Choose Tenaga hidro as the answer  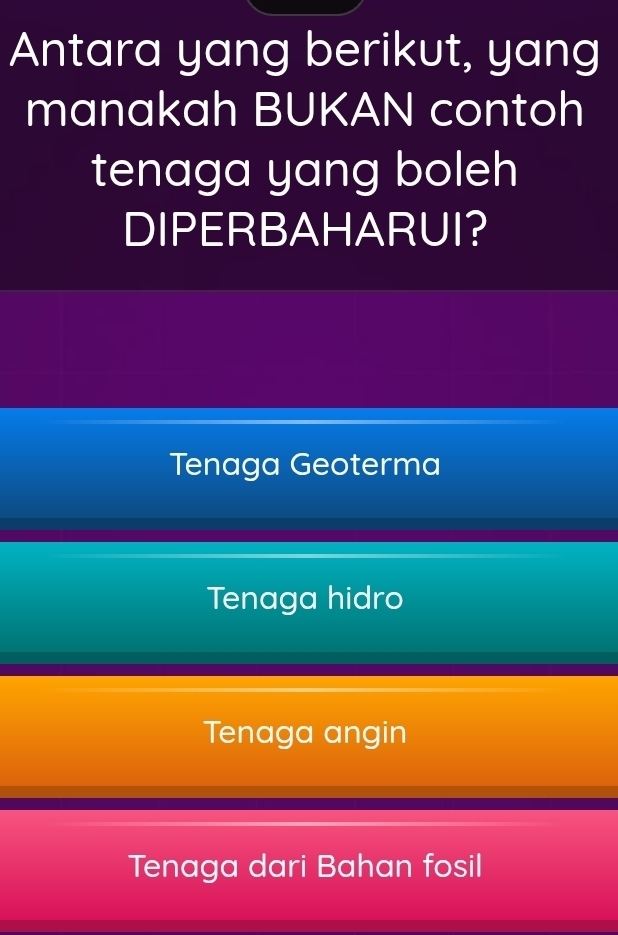click(x=306, y=599)
